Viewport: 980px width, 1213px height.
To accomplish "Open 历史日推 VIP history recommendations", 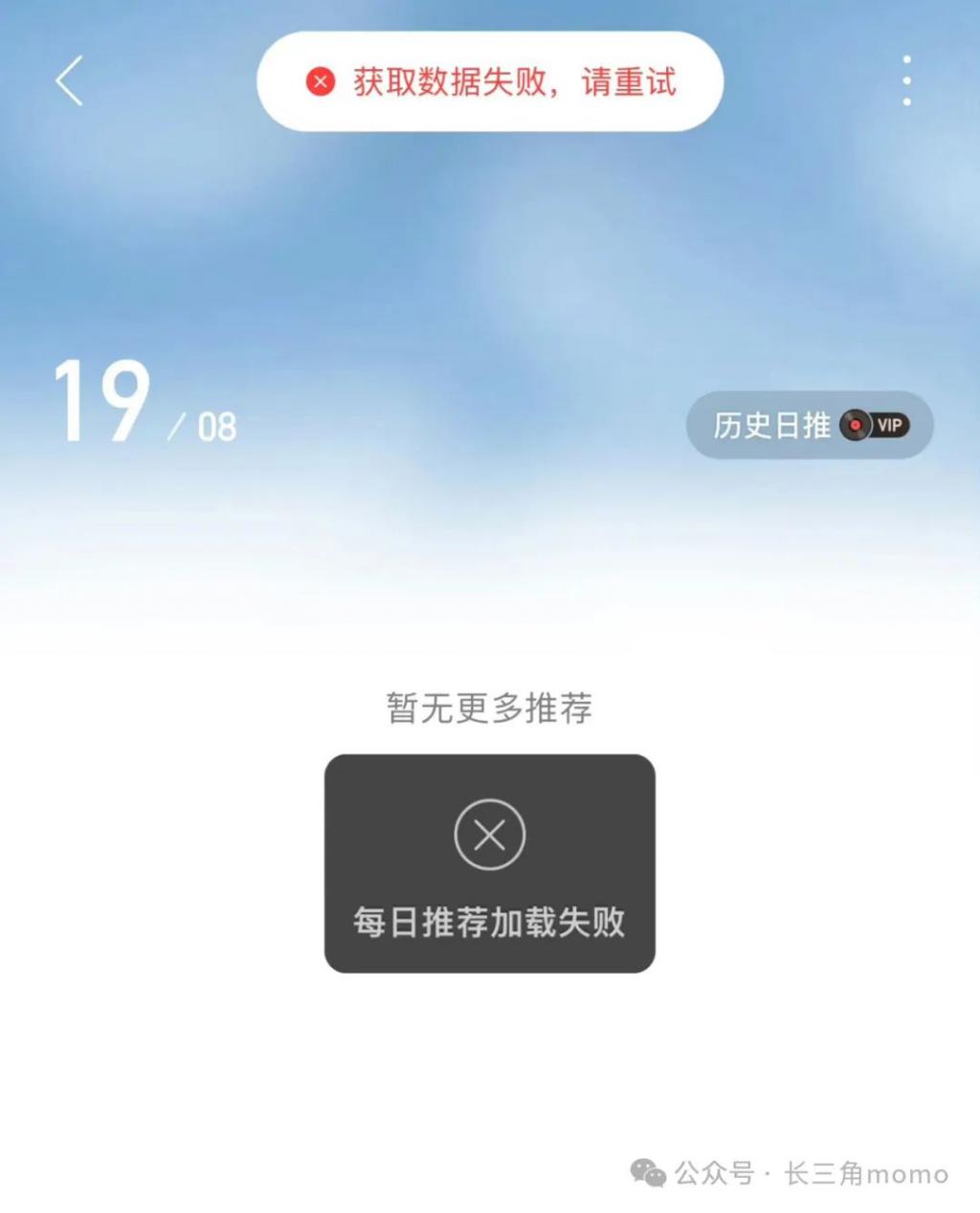I will [x=810, y=425].
